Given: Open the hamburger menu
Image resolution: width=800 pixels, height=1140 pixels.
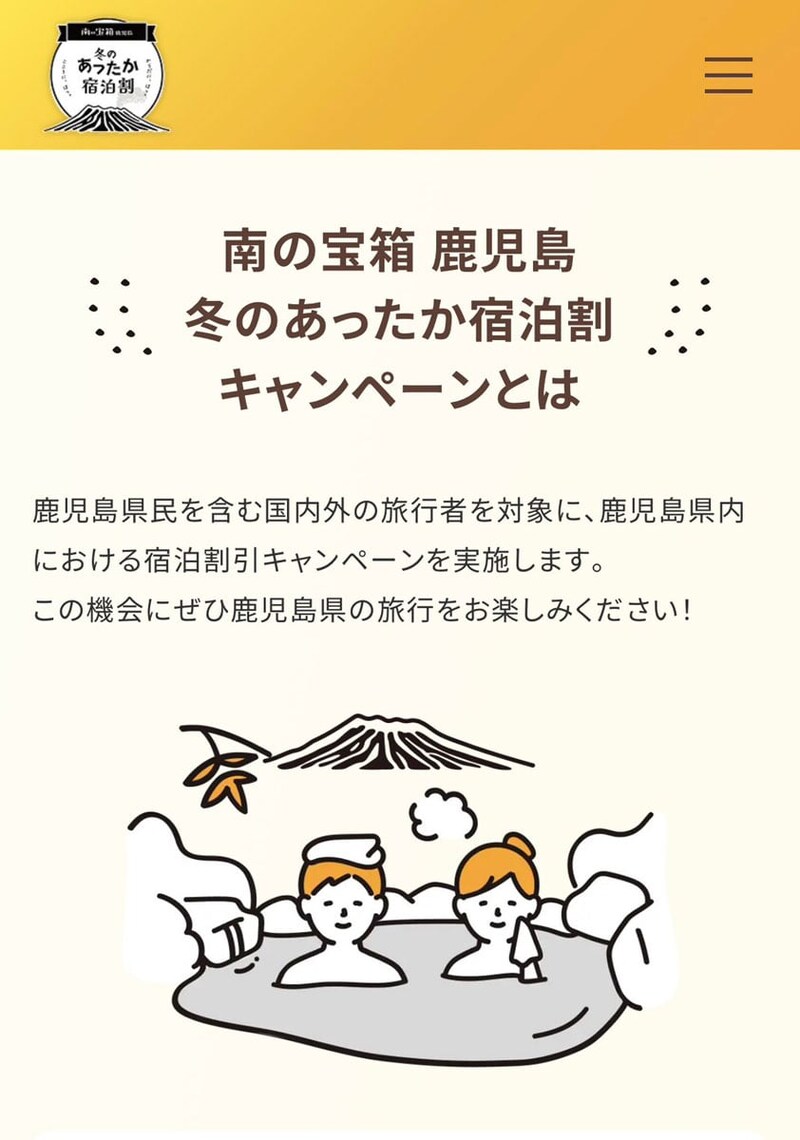Looking at the screenshot, I should [728, 75].
